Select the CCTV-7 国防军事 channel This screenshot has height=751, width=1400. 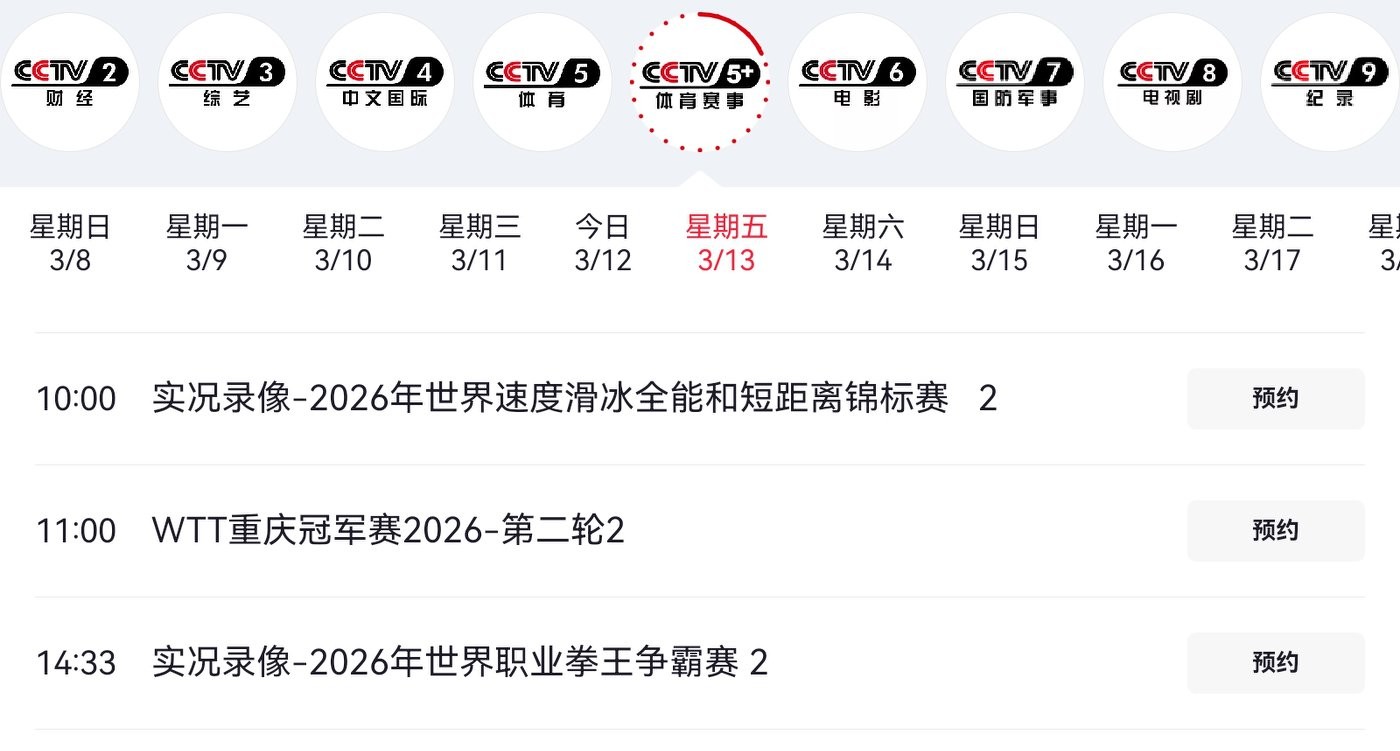pyautogui.click(x=1014, y=82)
